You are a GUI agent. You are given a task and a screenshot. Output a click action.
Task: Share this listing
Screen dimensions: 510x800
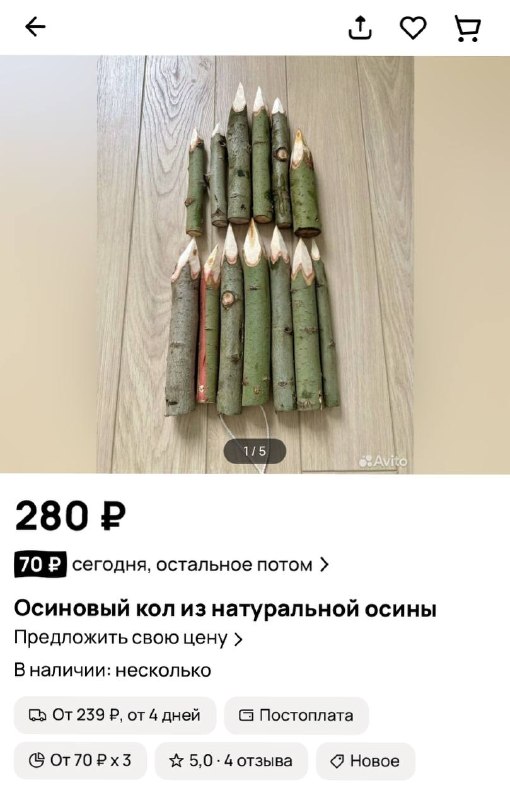(x=360, y=27)
